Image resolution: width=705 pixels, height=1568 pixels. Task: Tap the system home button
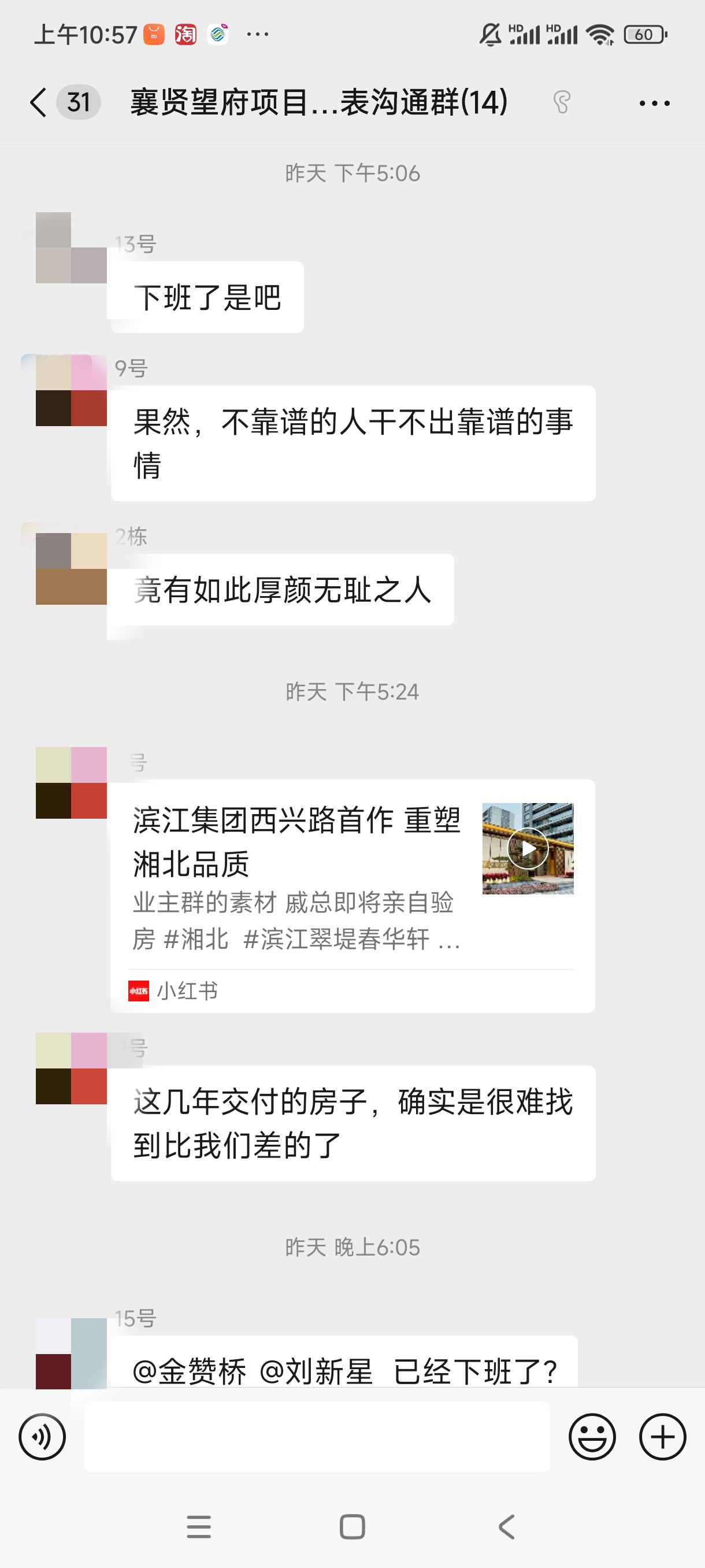(352, 1526)
